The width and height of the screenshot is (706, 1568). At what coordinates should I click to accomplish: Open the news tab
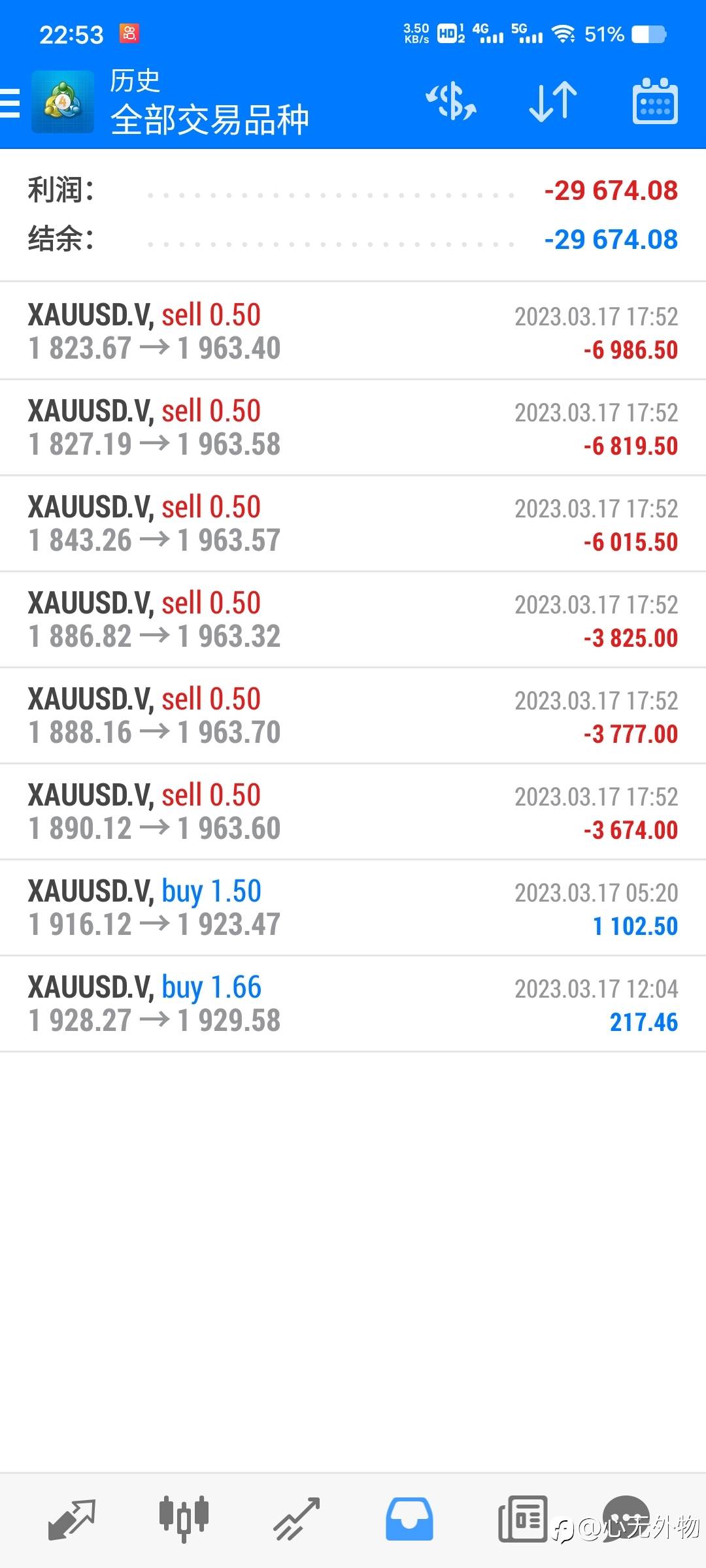click(522, 1518)
